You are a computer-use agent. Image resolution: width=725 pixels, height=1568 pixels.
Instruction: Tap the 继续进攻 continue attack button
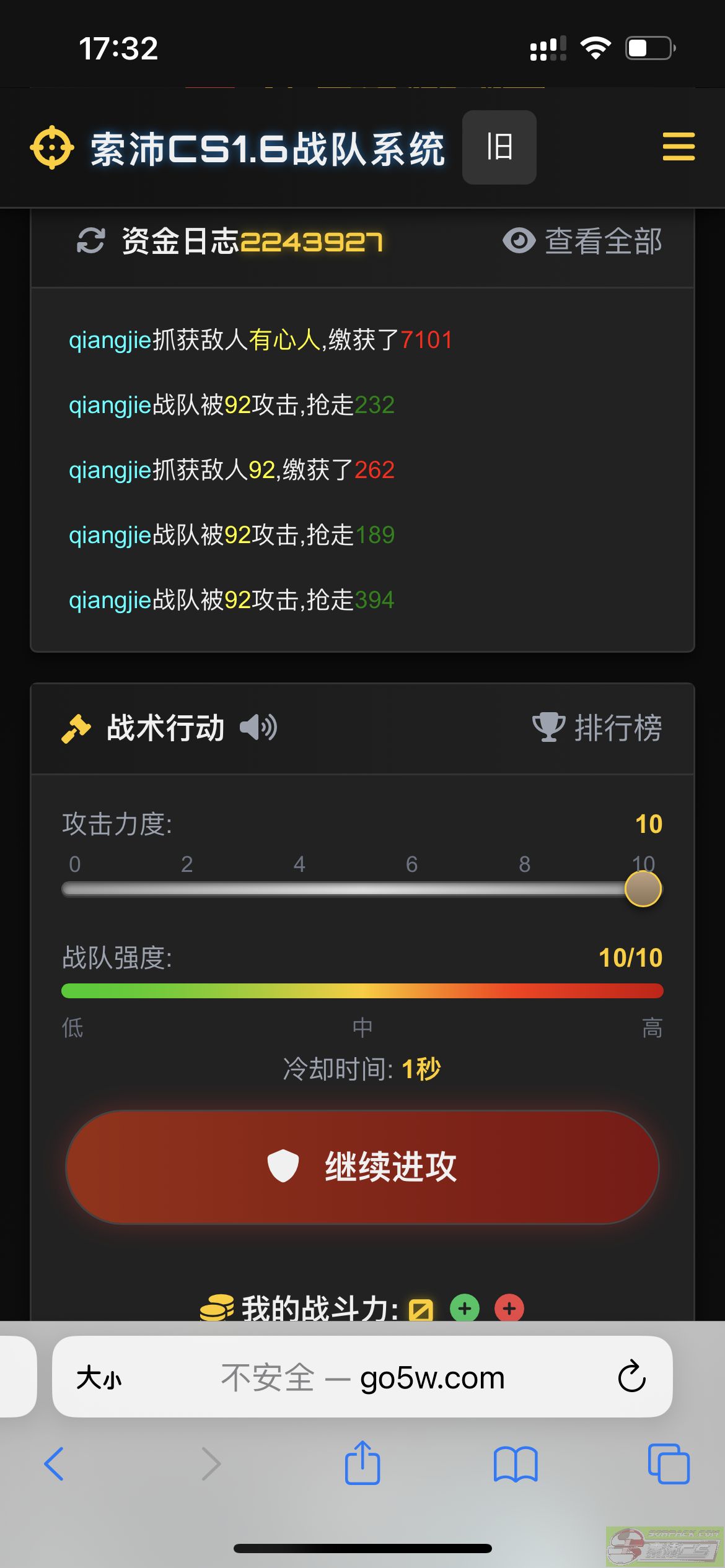pos(362,1167)
